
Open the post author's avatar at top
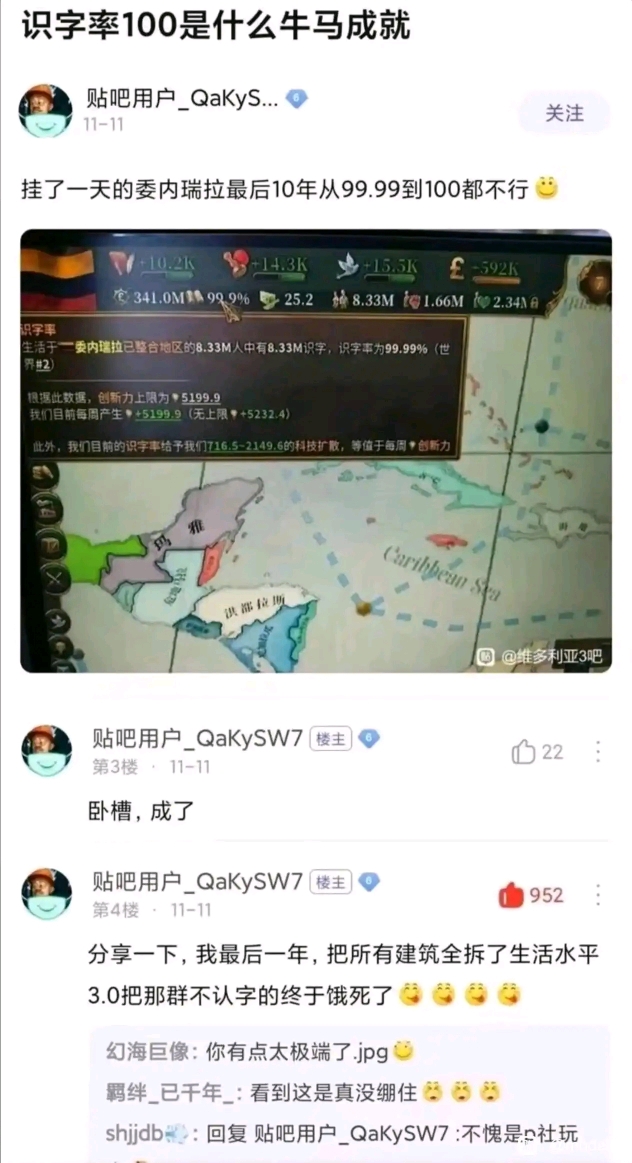(45, 111)
